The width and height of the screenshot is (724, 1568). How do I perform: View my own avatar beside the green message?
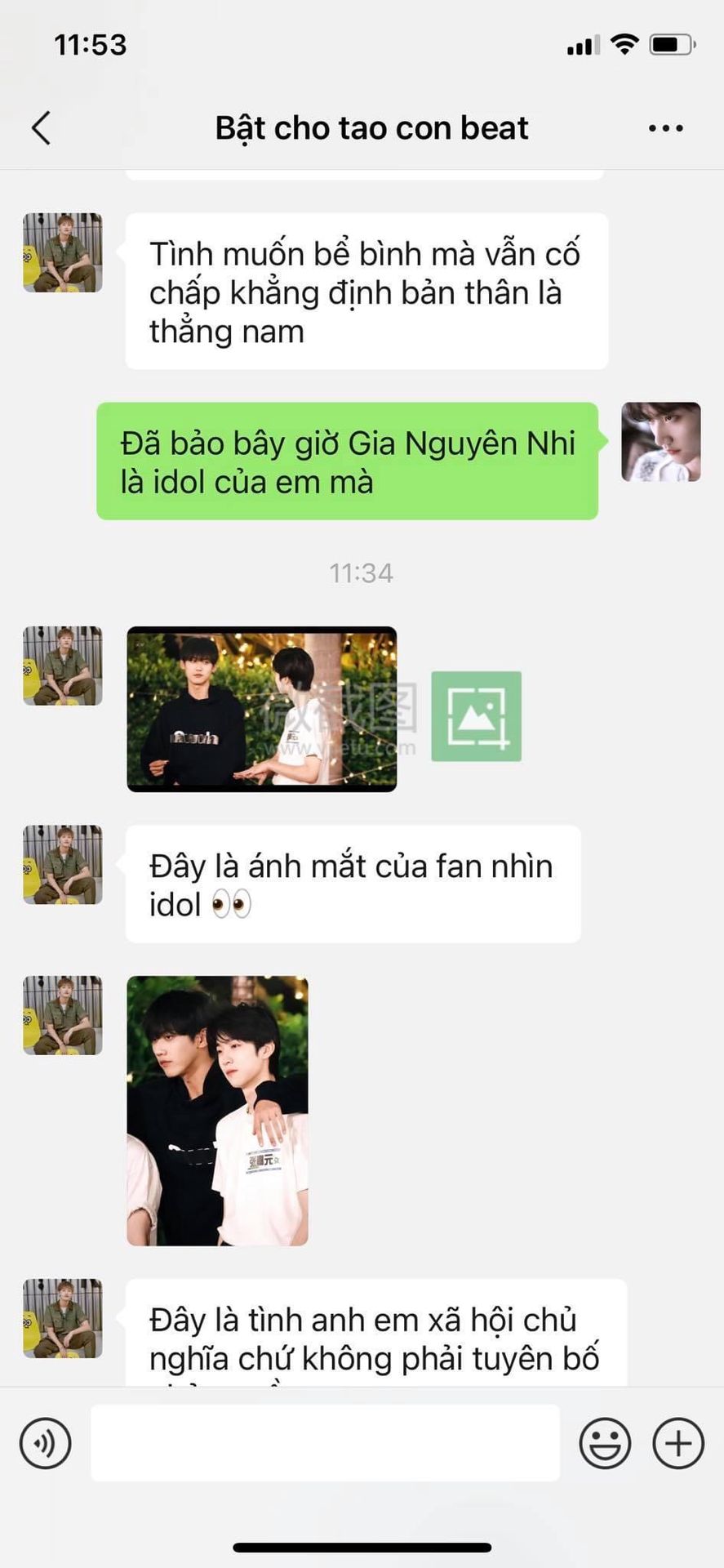click(660, 442)
